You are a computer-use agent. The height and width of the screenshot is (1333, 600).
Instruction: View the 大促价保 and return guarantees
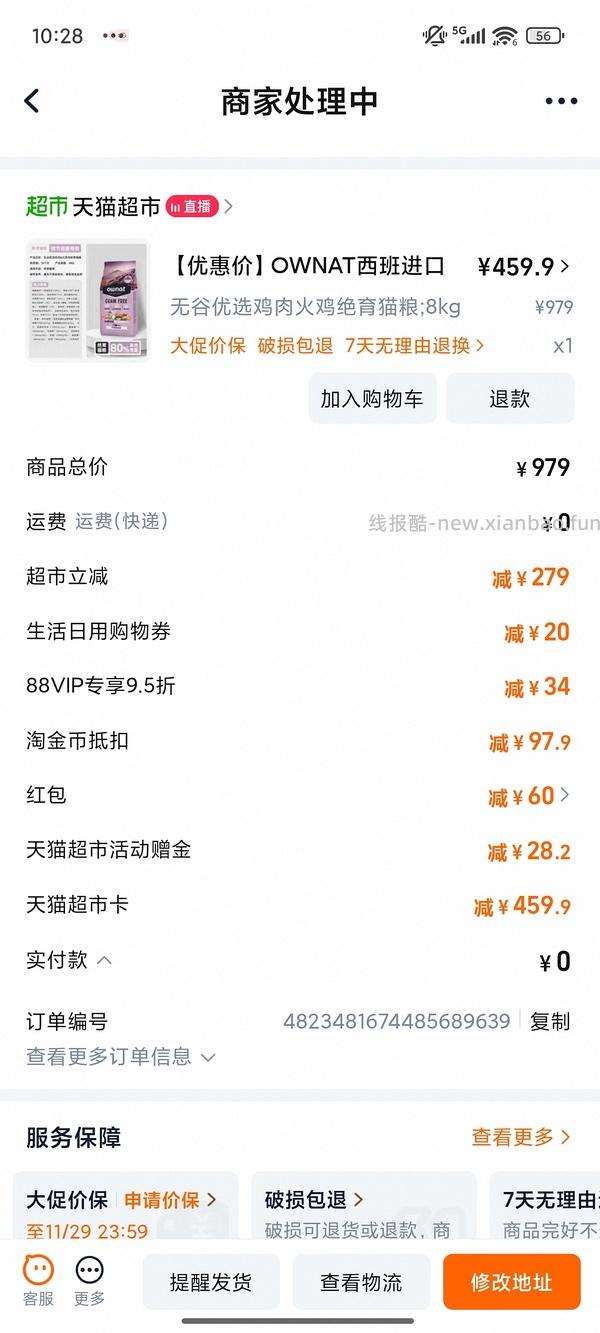point(326,346)
